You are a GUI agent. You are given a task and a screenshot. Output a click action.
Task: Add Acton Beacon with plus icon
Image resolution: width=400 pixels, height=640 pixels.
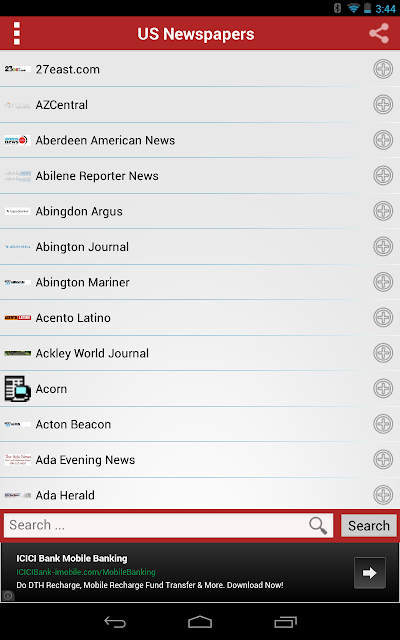[383, 424]
